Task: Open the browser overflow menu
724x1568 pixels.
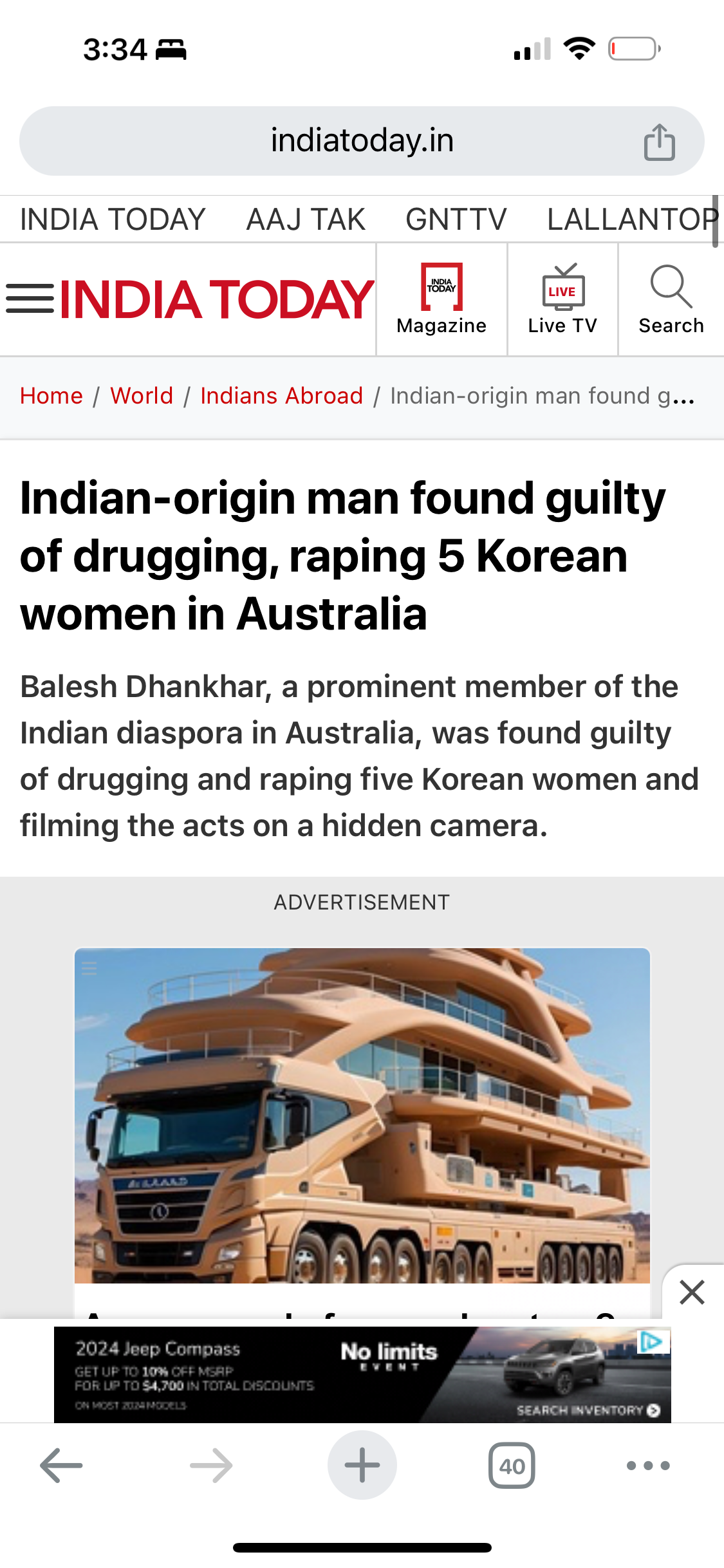Action: coord(648,1466)
